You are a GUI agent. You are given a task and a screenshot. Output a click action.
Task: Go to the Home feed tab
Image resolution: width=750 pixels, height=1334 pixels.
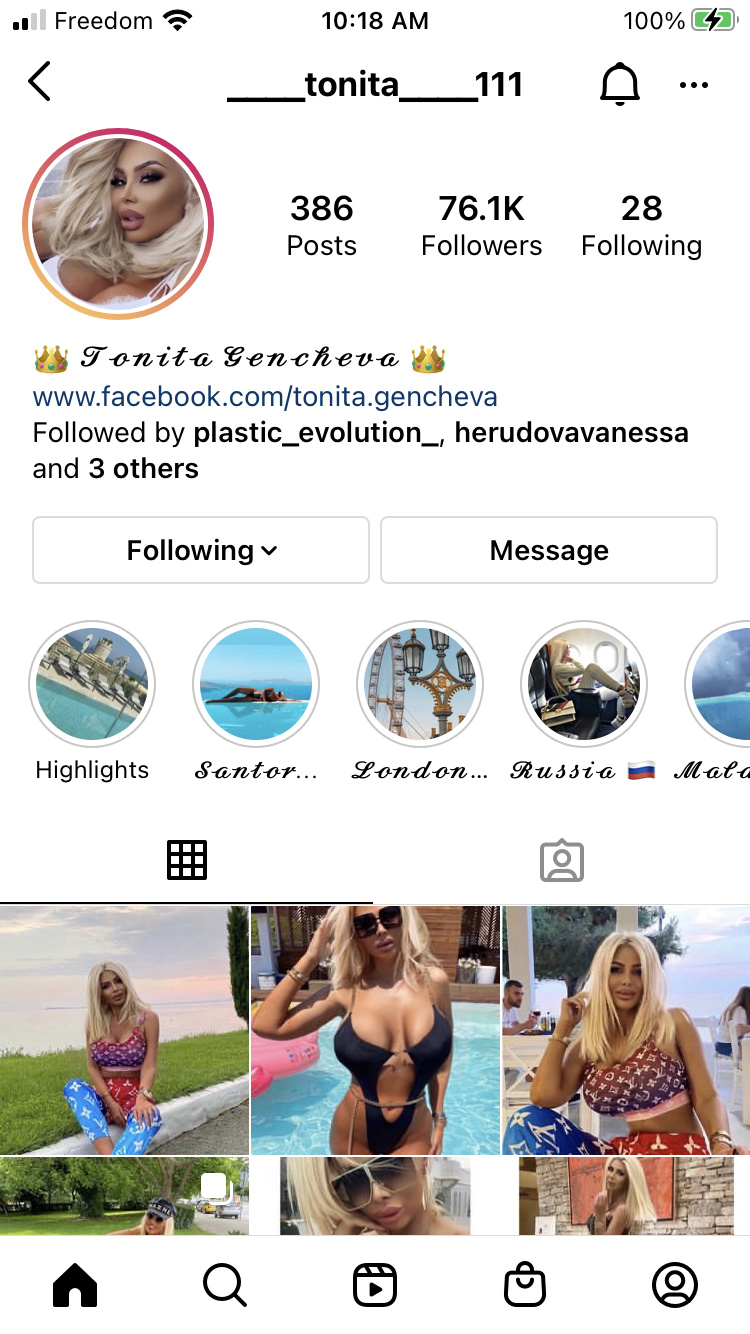tap(75, 1285)
